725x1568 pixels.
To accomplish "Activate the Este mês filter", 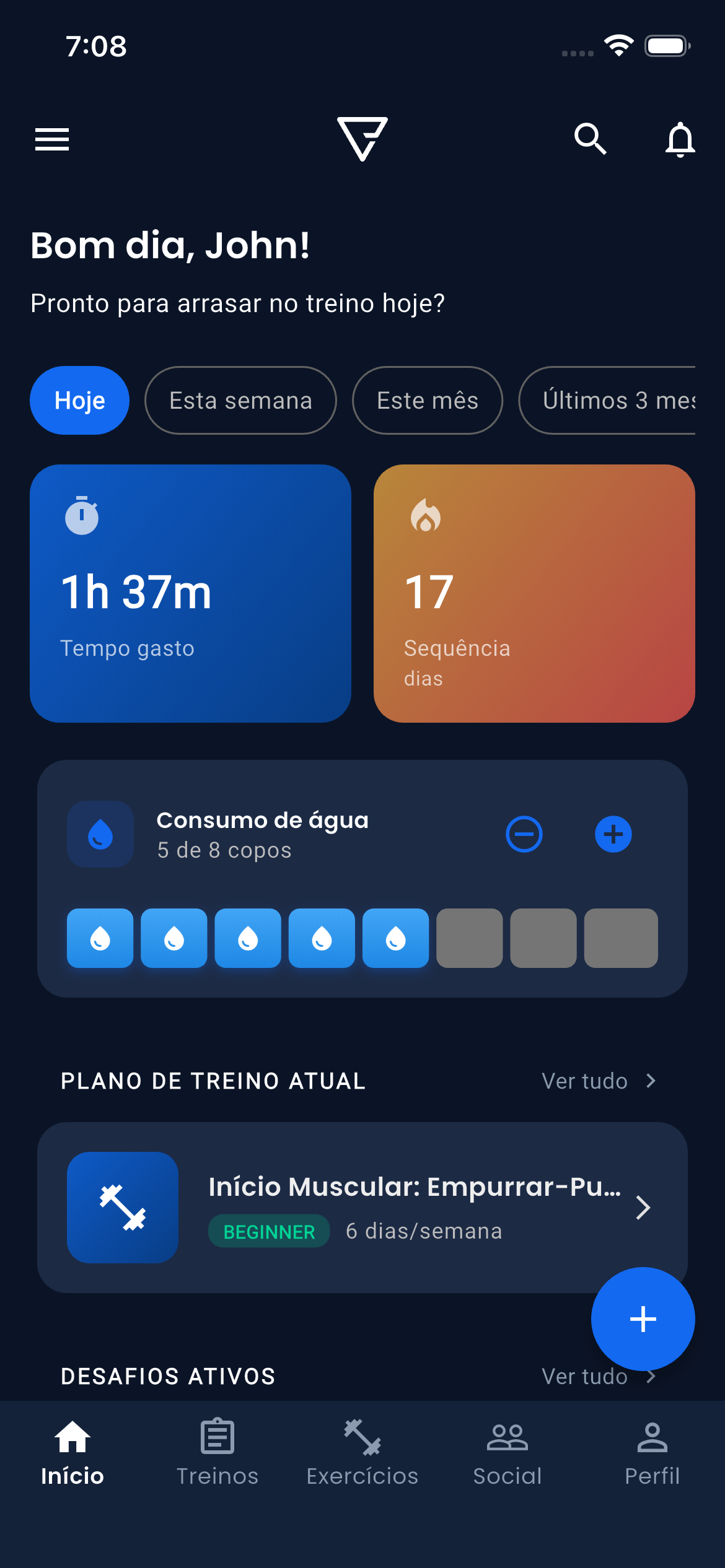I will pyautogui.click(x=428, y=400).
